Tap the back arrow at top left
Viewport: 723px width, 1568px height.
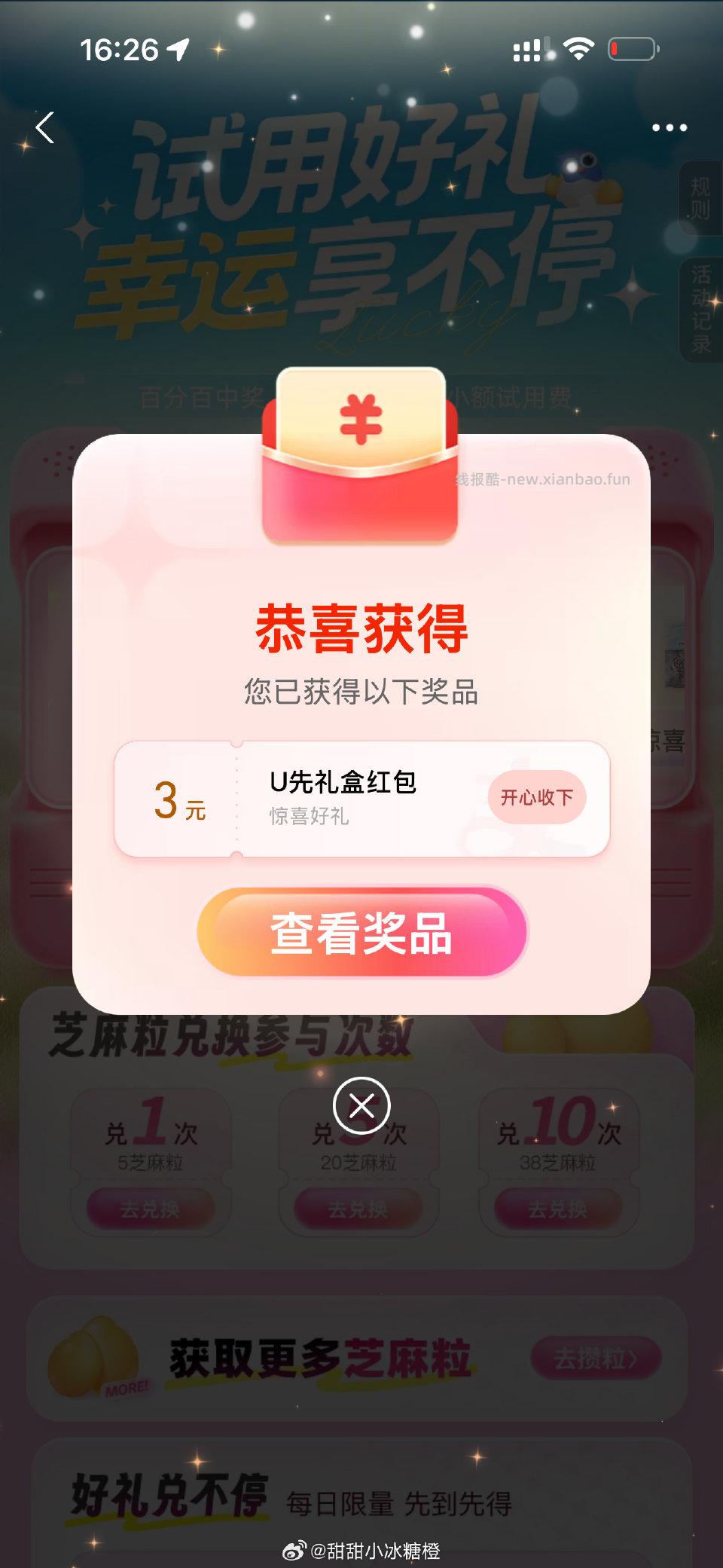click(x=43, y=127)
